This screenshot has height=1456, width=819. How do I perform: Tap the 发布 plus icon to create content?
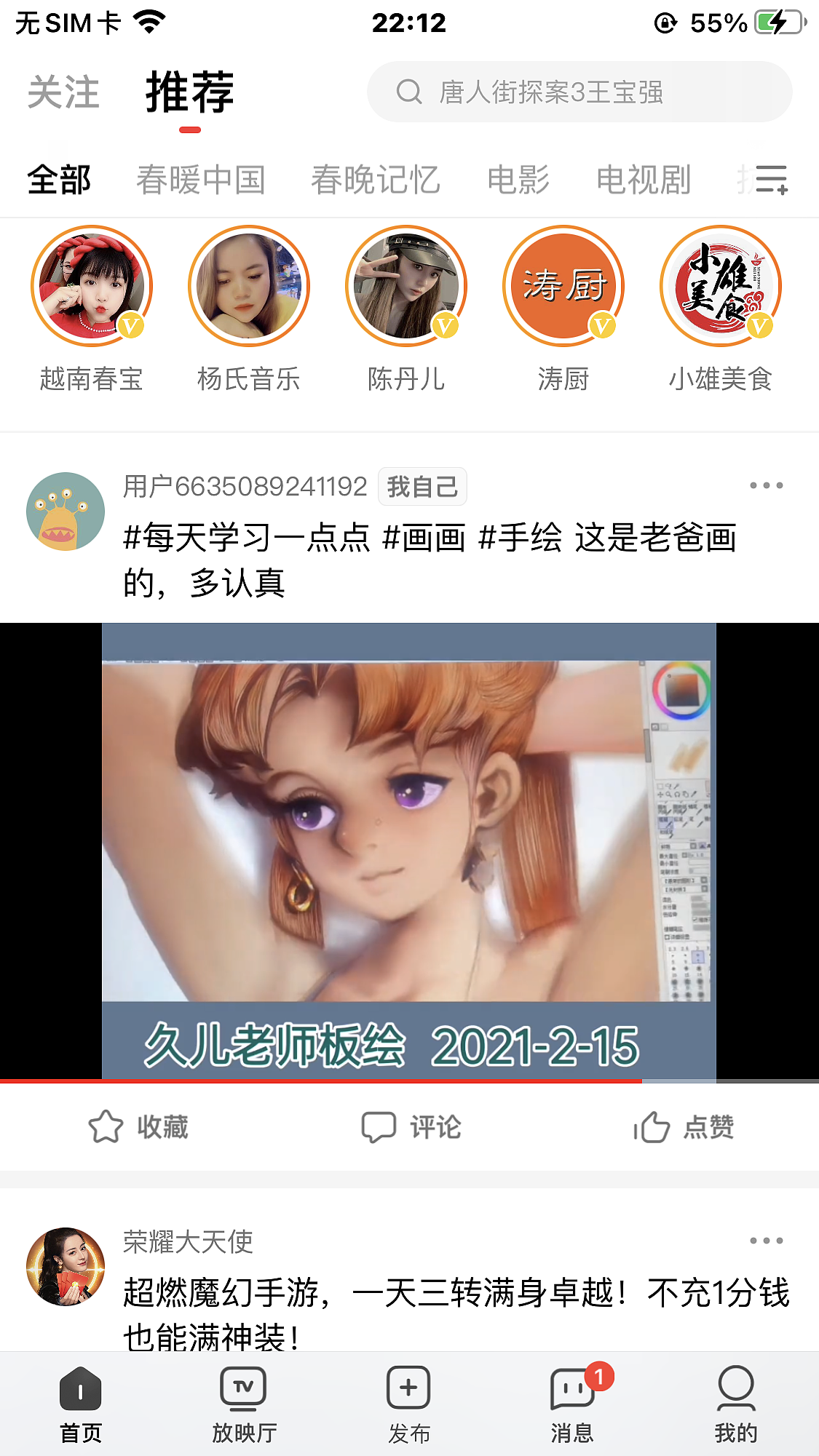[x=408, y=1386]
